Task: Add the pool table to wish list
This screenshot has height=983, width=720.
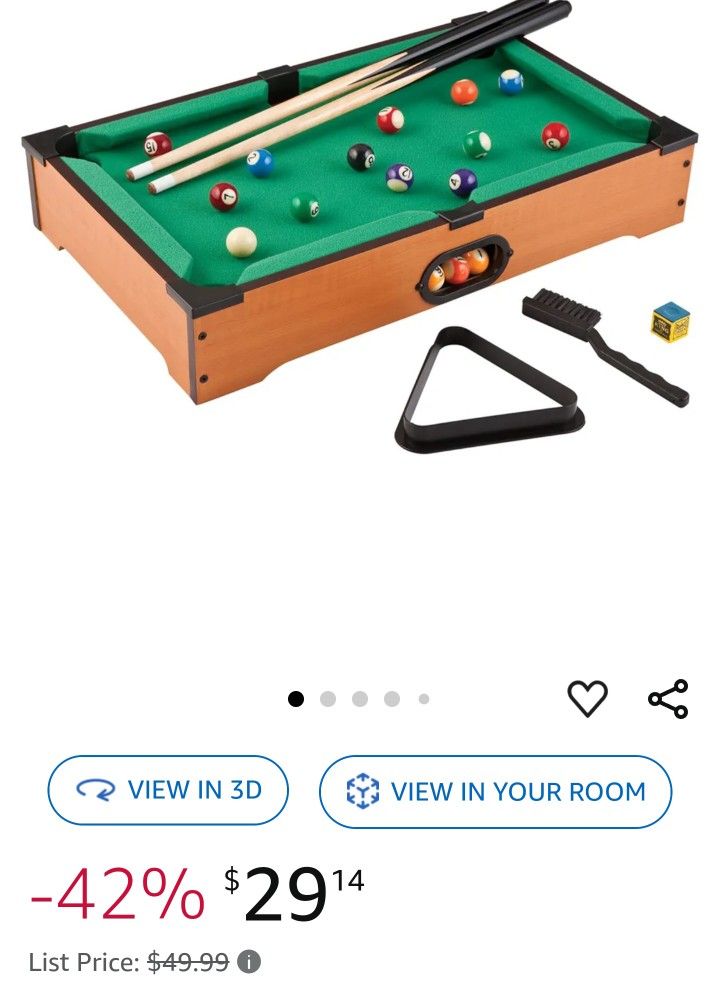Action: click(x=587, y=698)
